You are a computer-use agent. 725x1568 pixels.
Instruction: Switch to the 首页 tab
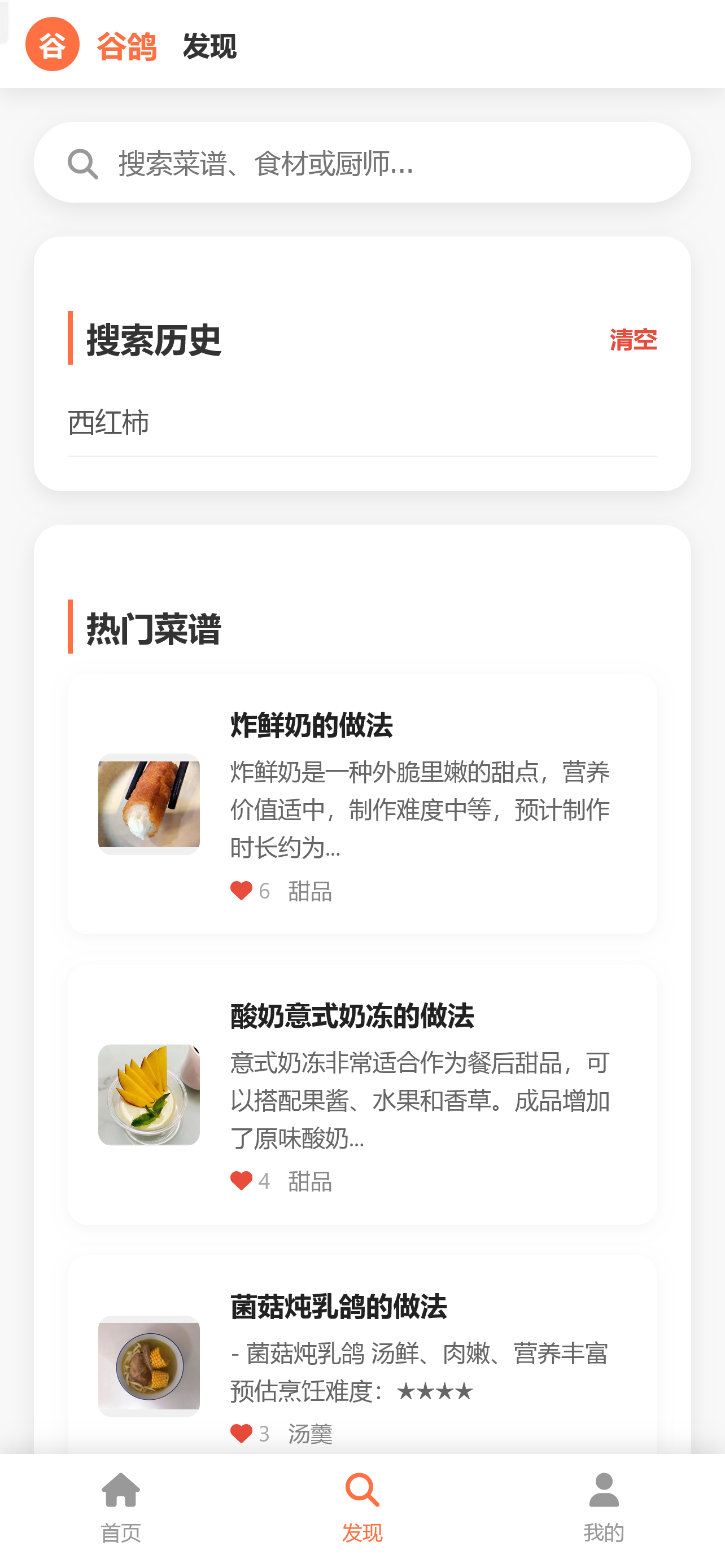pos(120,1509)
